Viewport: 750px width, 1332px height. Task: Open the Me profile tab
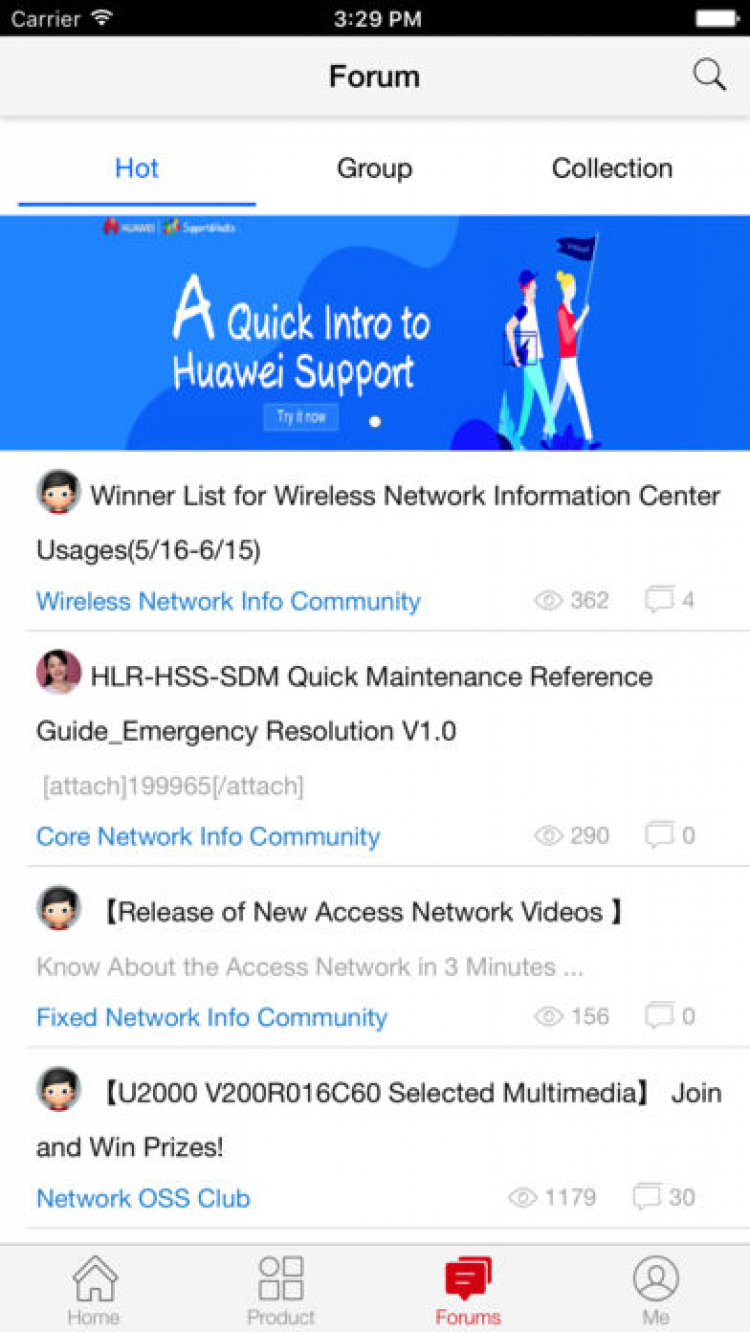coord(656,1289)
